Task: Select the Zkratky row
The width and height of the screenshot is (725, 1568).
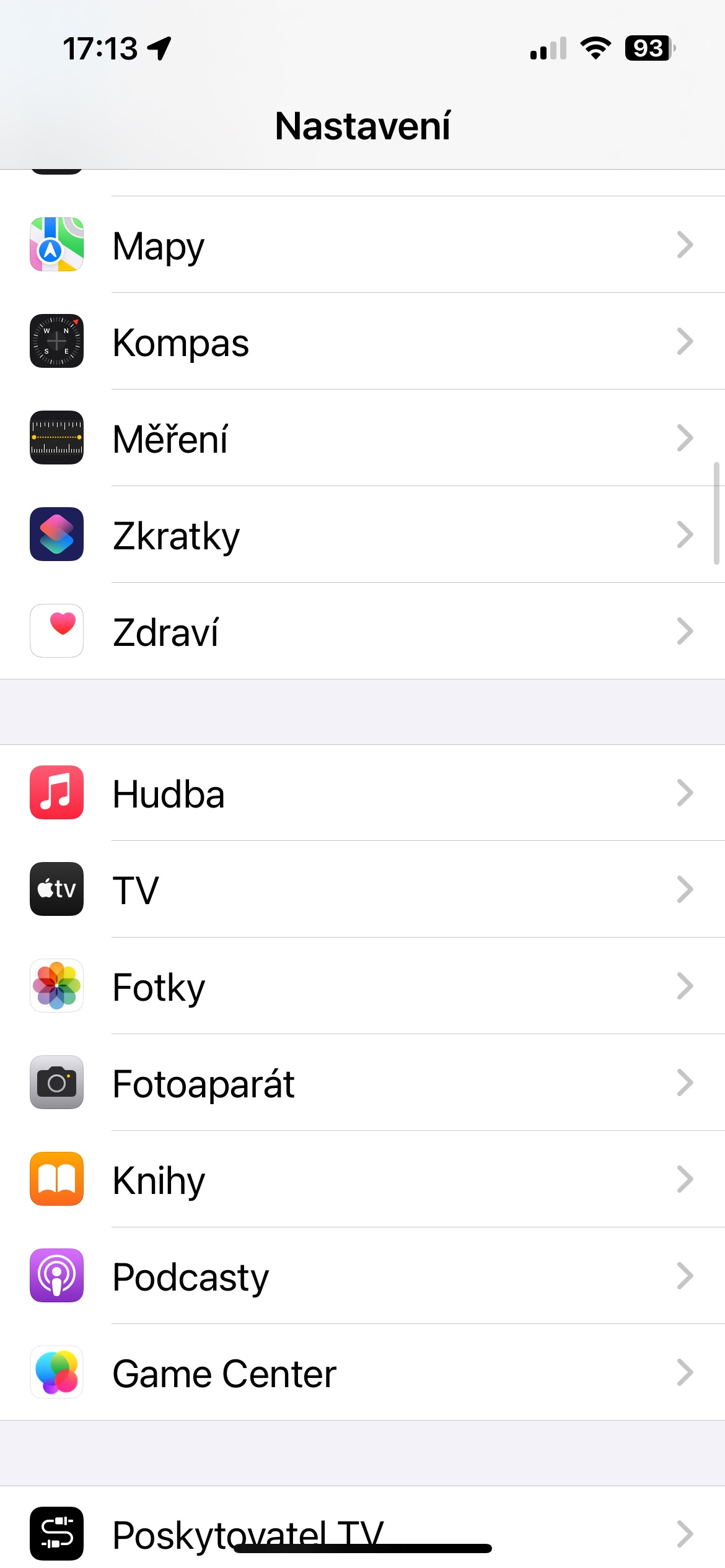Action: point(362,535)
